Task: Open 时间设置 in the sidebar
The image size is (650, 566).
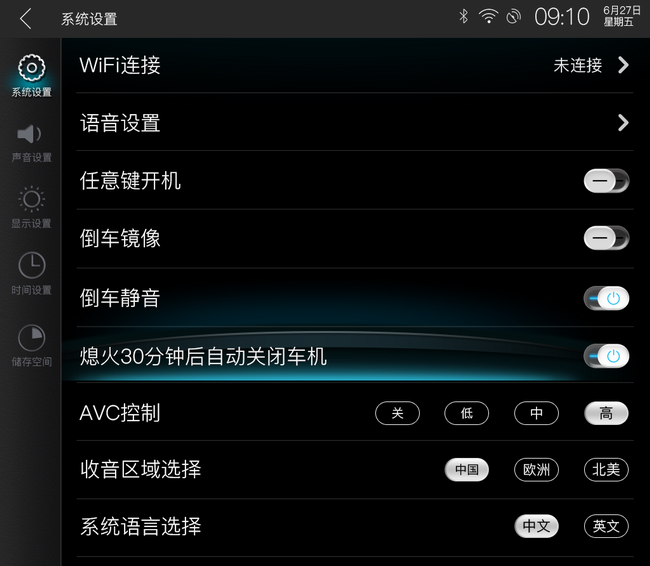Action: pos(31,273)
